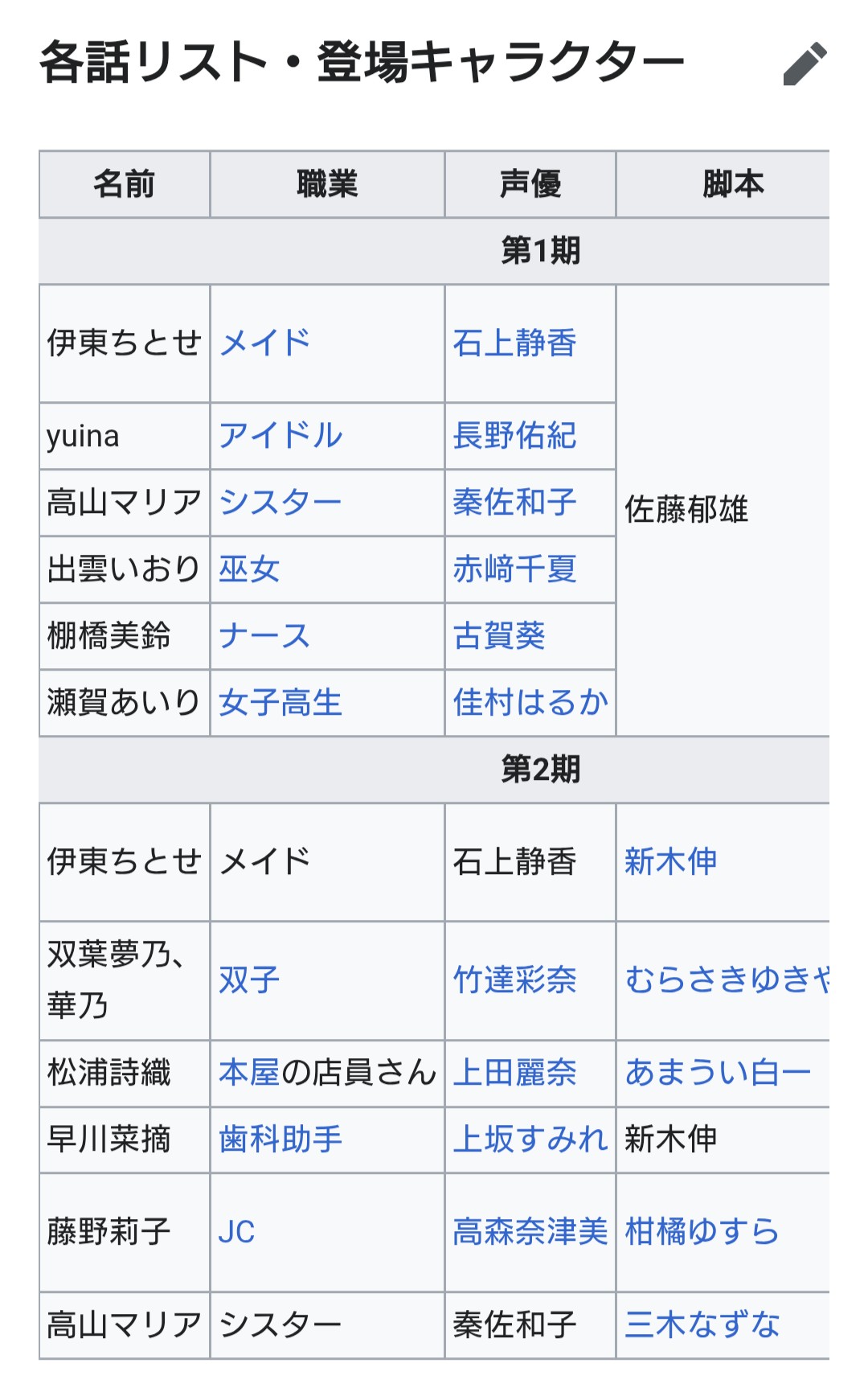The image size is (868, 1396).
Task: Open the 巫女 occupation link
Action: pyautogui.click(x=249, y=569)
